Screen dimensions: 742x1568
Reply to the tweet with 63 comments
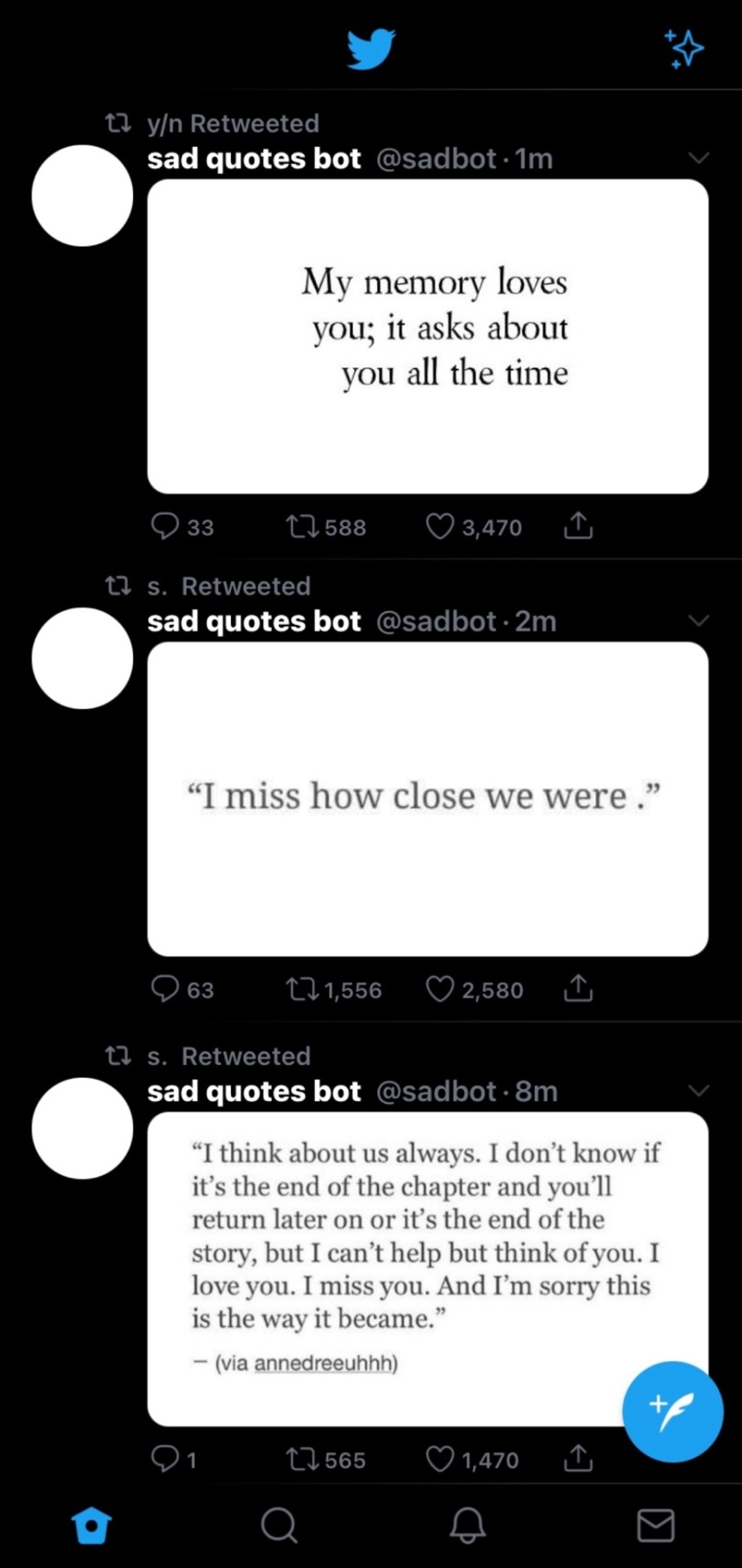click(x=166, y=989)
